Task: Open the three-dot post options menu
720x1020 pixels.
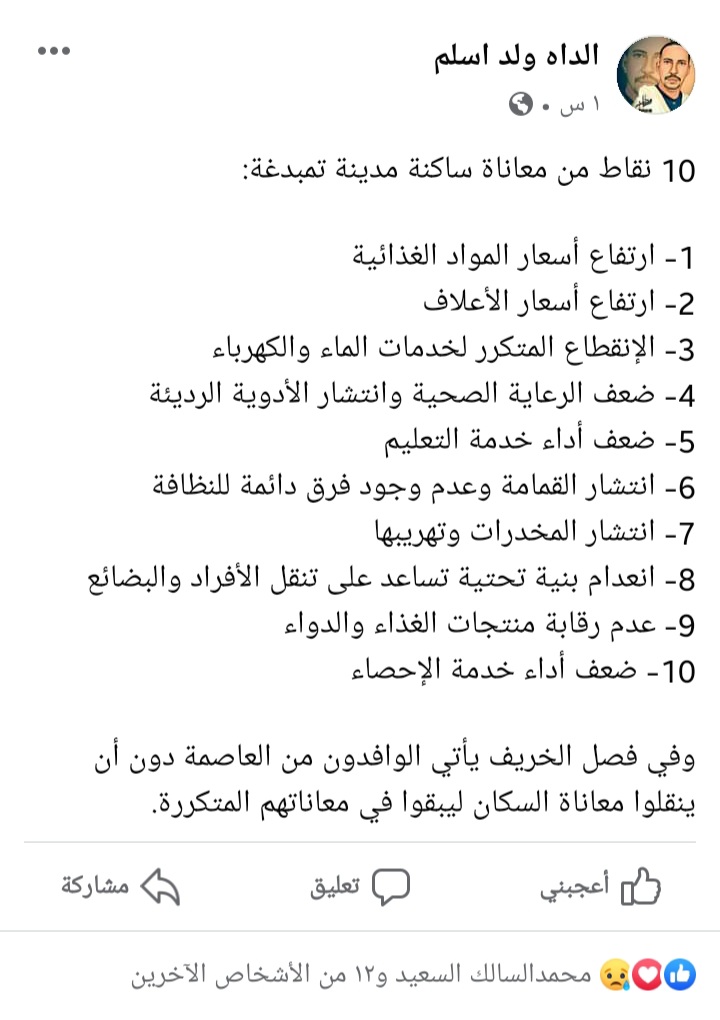Action: click(54, 51)
